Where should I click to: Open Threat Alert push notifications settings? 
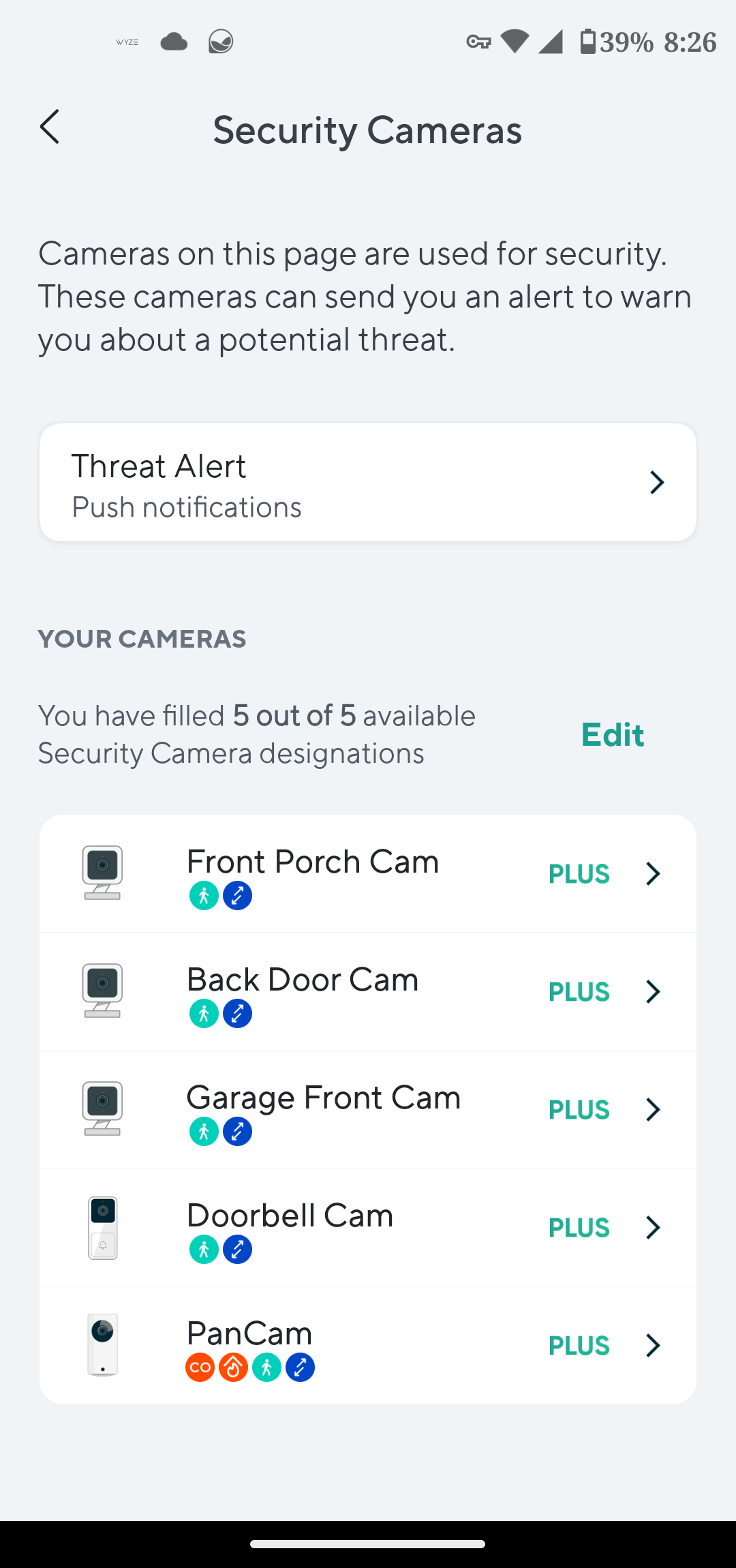368,483
